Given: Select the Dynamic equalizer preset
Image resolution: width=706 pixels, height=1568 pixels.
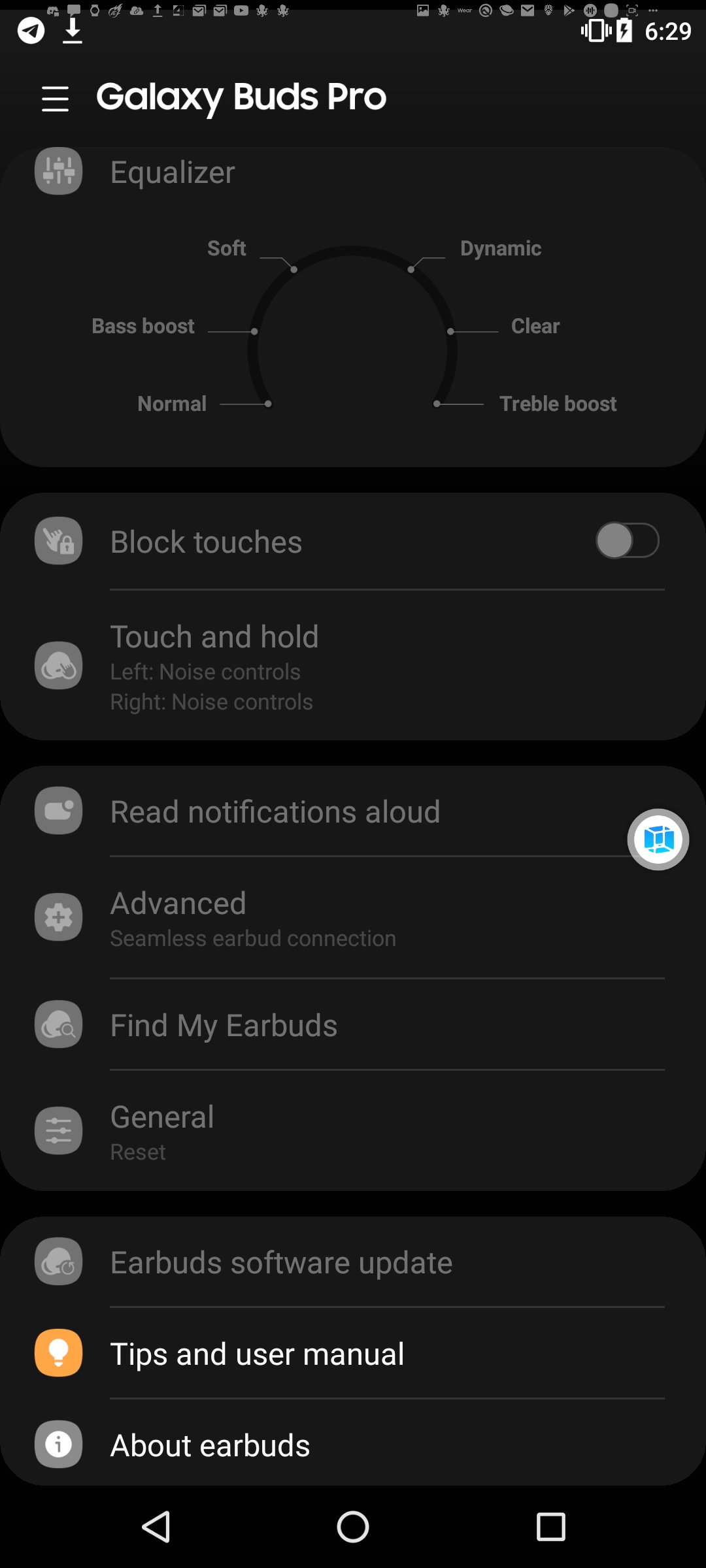Looking at the screenshot, I should tap(500, 248).
